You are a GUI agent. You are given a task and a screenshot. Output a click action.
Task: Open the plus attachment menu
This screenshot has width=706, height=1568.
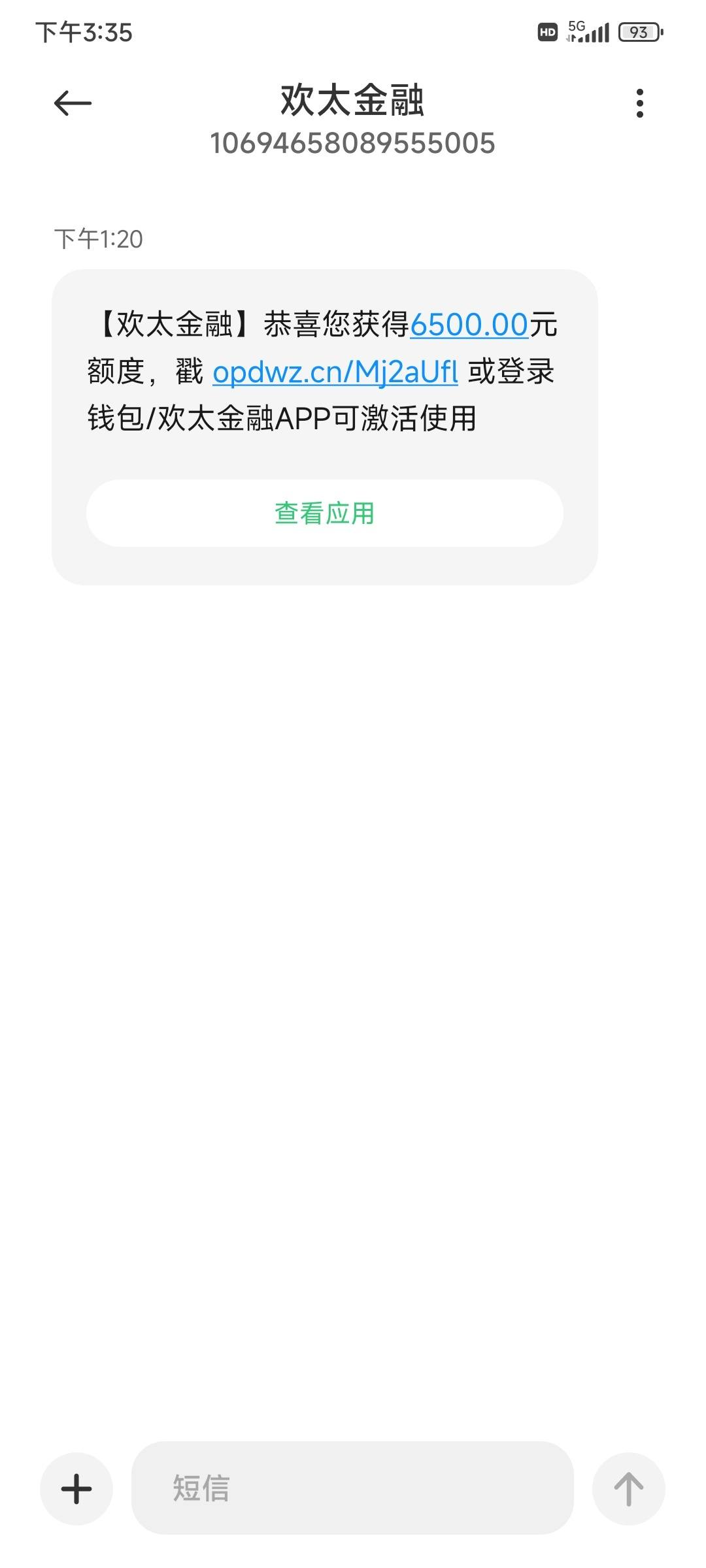click(x=76, y=1489)
